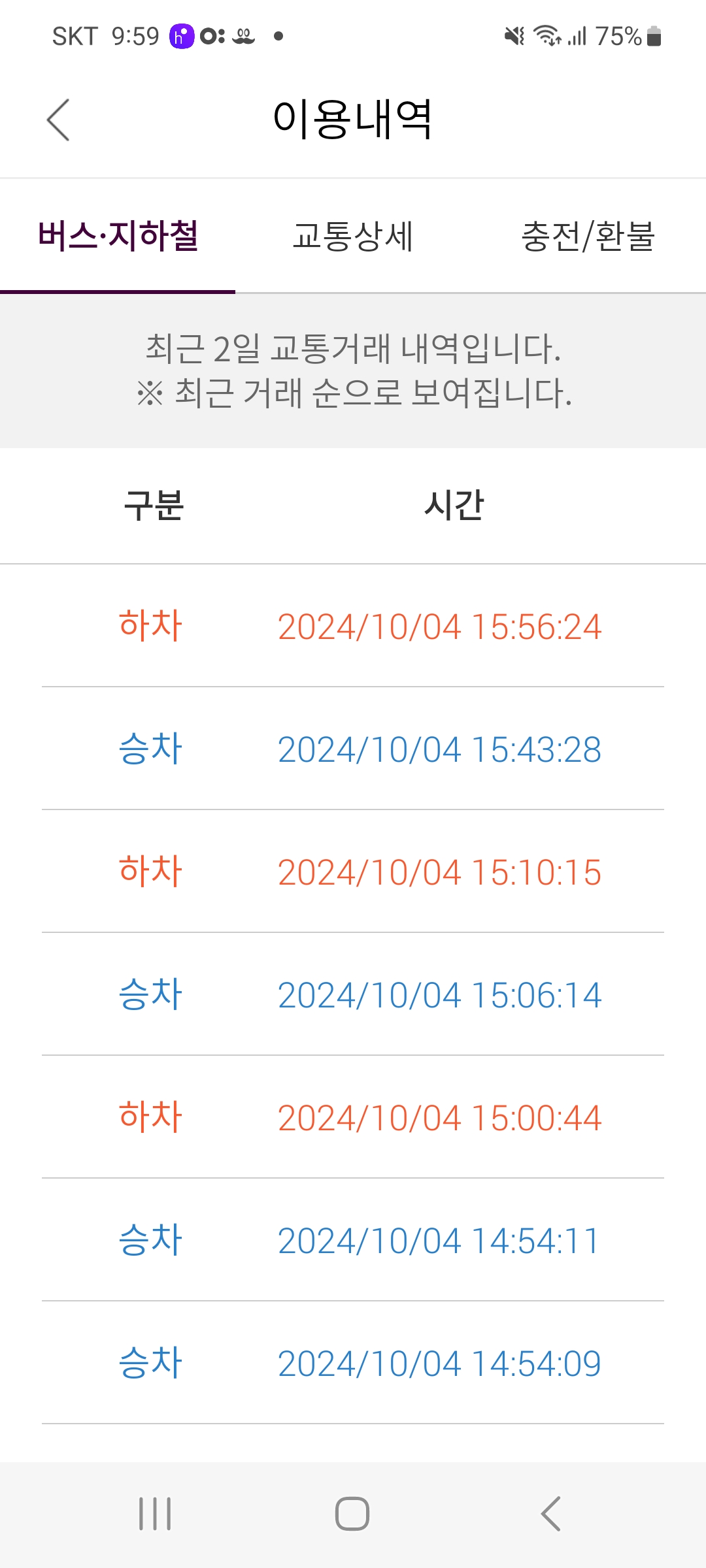Tap the system home button
Image resolution: width=706 pixels, height=1568 pixels.
pos(352,1513)
